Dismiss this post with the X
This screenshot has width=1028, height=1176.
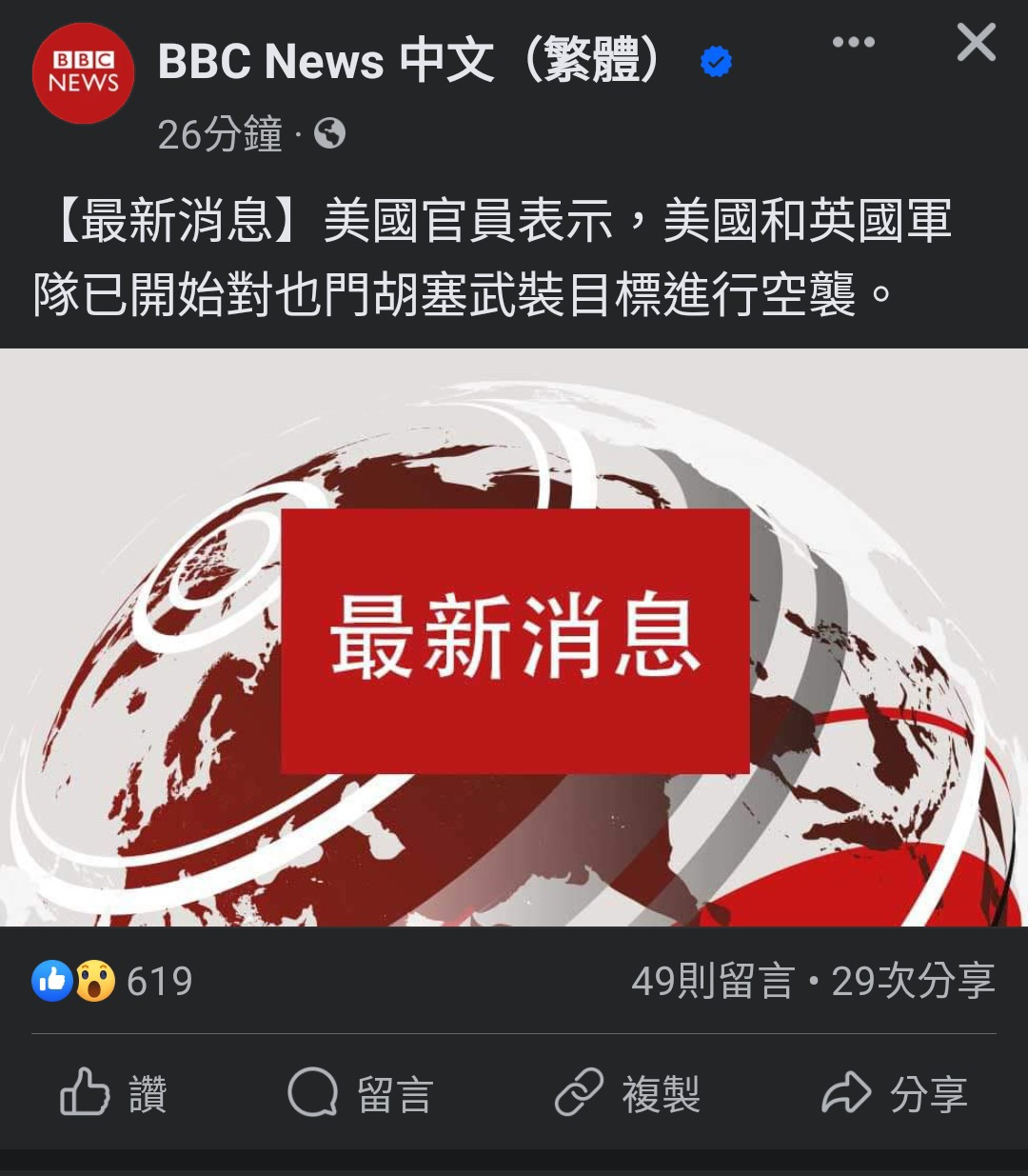click(x=976, y=43)
